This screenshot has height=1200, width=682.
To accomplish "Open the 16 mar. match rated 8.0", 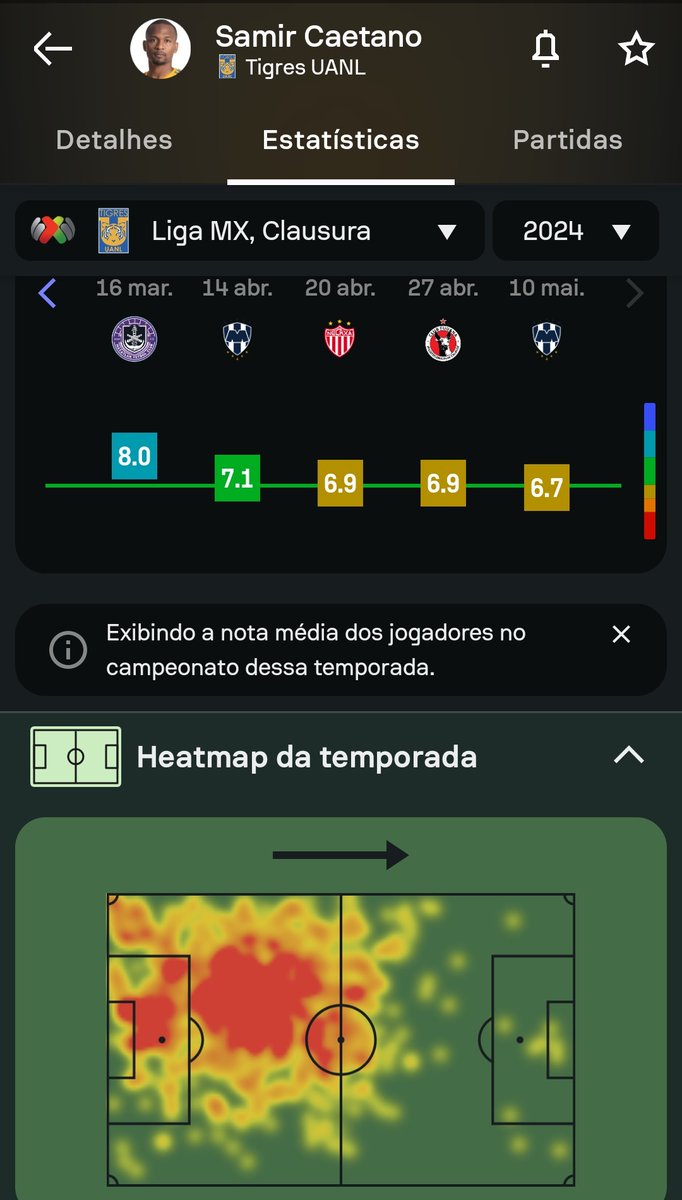I will tap(134, 456).
